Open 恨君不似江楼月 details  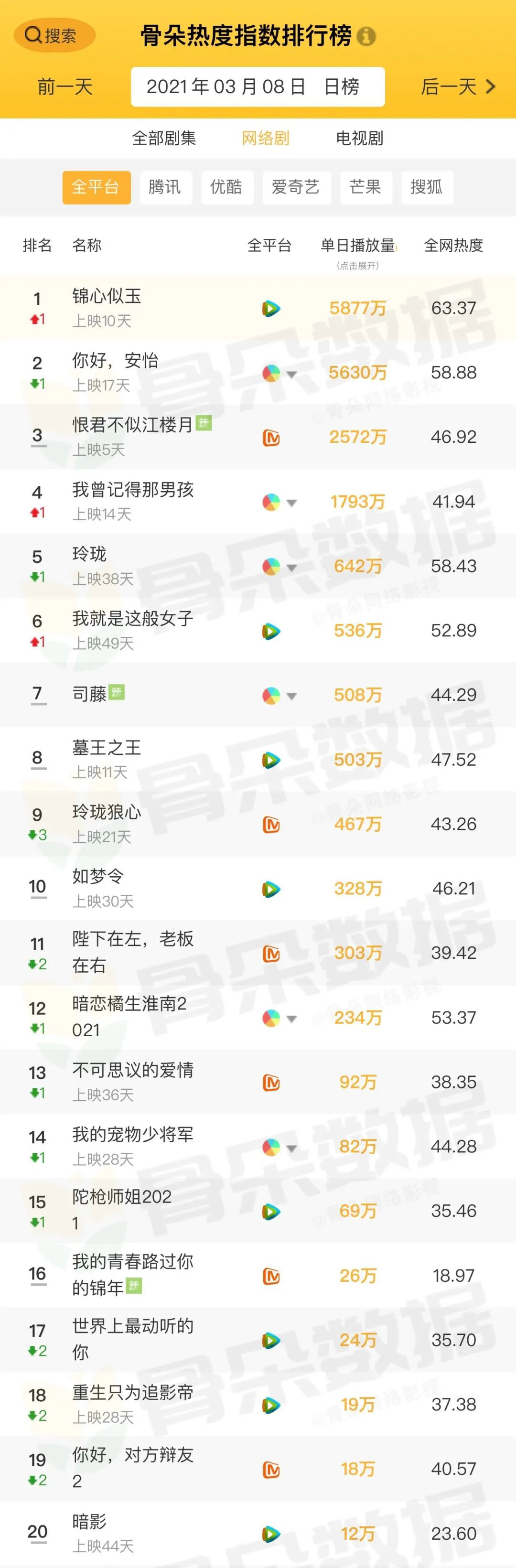133,425
